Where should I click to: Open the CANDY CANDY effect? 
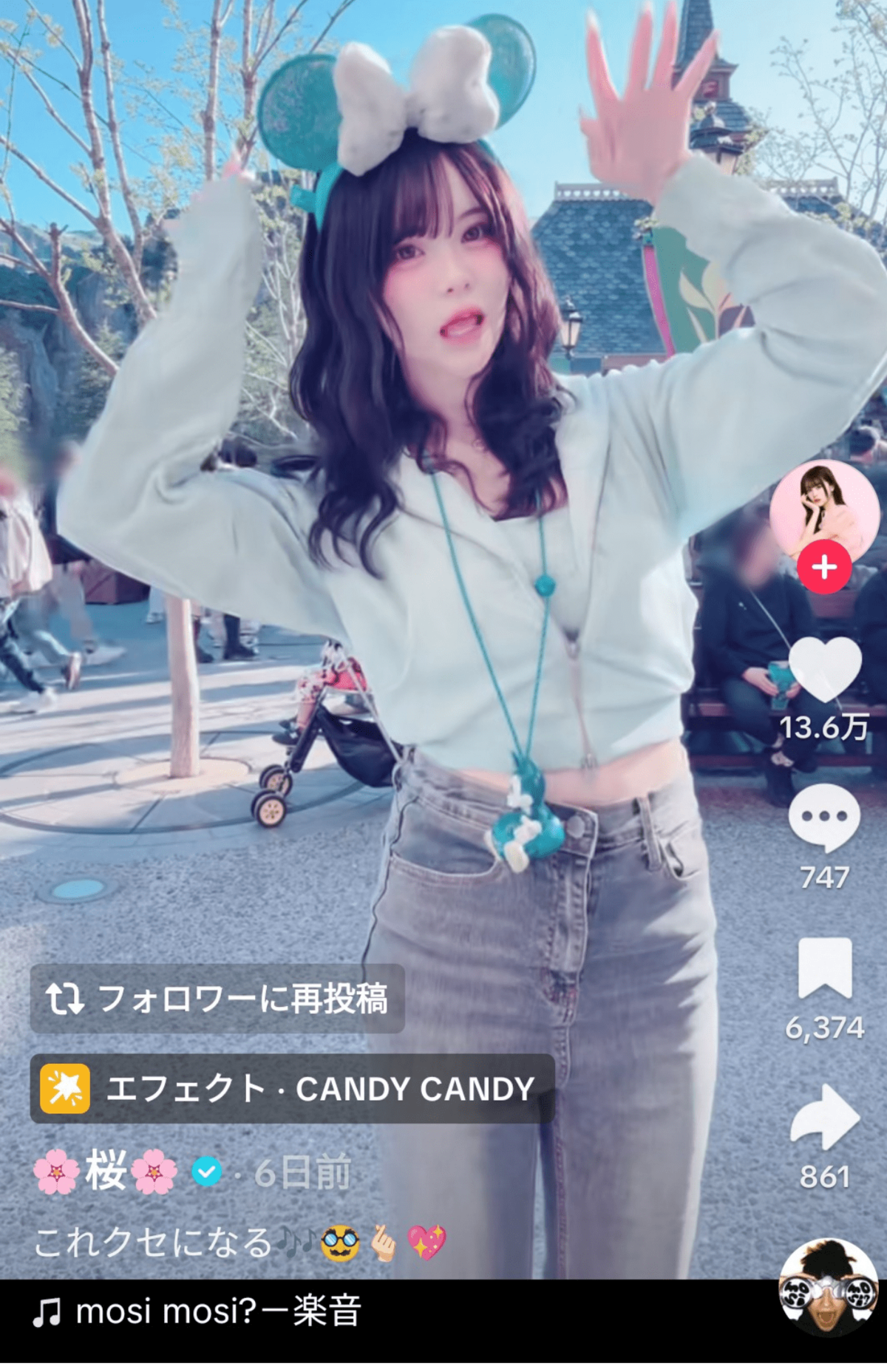pos(292,1088)
